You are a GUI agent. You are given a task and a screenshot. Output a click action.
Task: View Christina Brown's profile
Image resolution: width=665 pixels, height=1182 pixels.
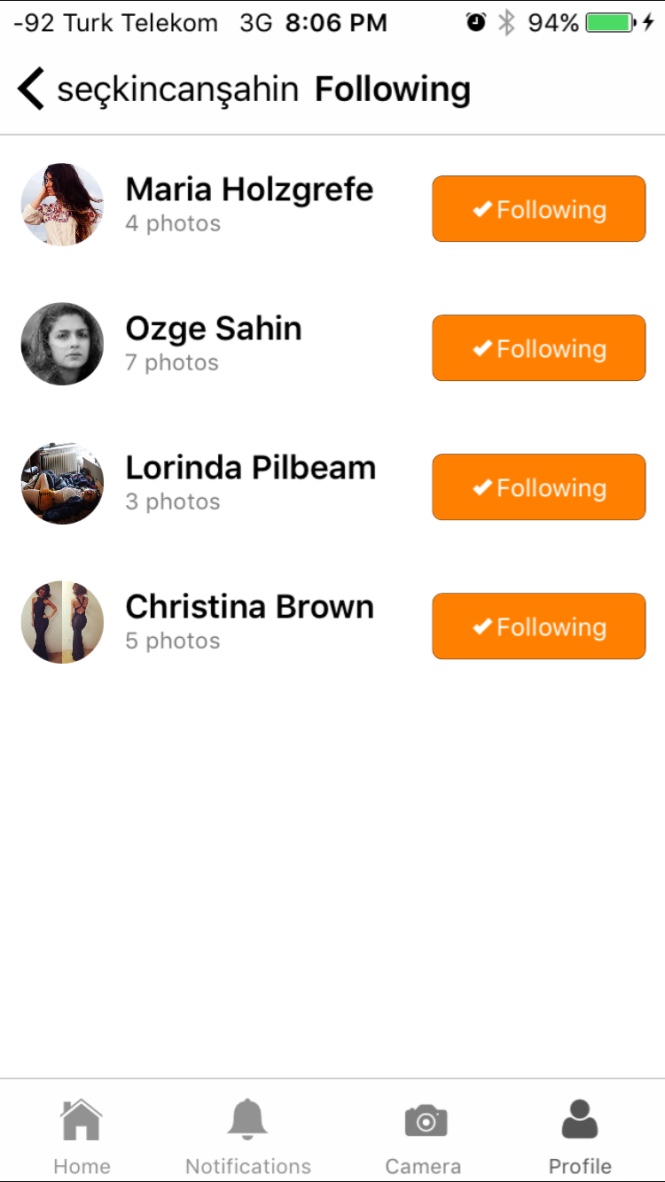pos(249,606)
